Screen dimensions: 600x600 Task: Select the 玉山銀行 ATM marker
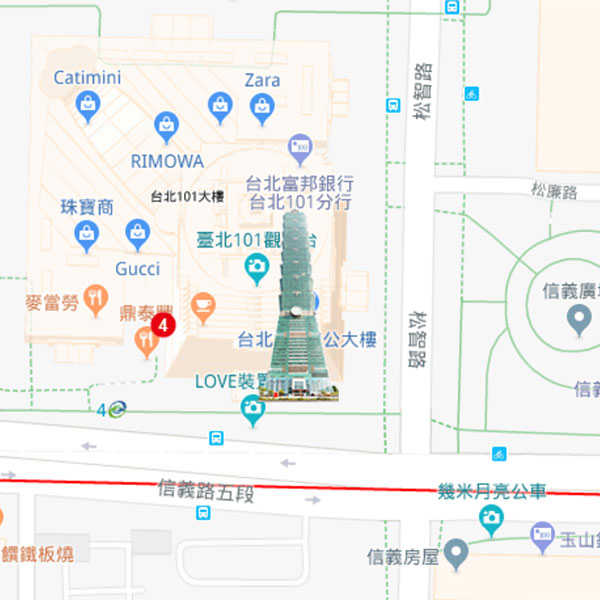coord(543,536)
